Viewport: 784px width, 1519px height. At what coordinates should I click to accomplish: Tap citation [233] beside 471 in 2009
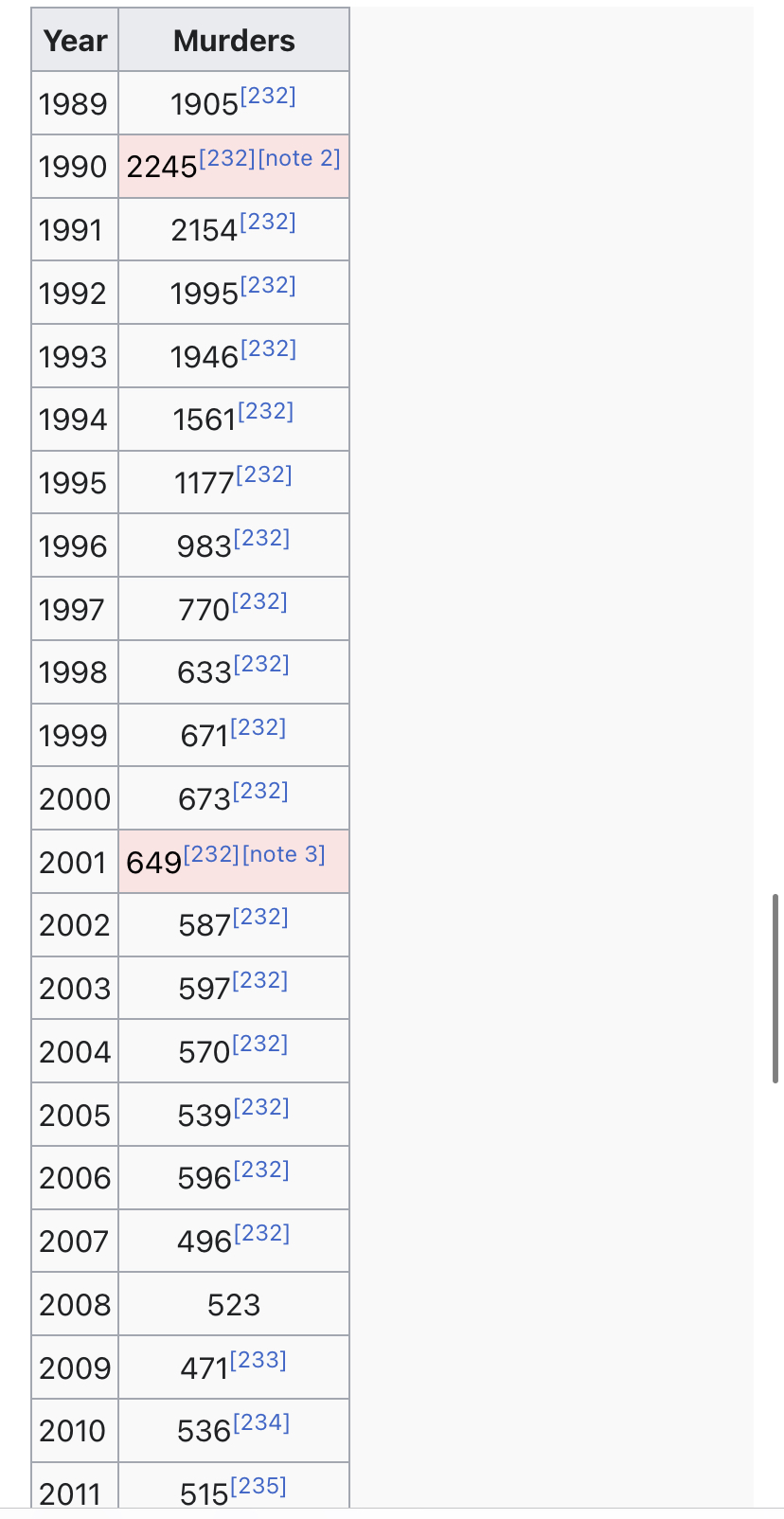pos(258,1360)
